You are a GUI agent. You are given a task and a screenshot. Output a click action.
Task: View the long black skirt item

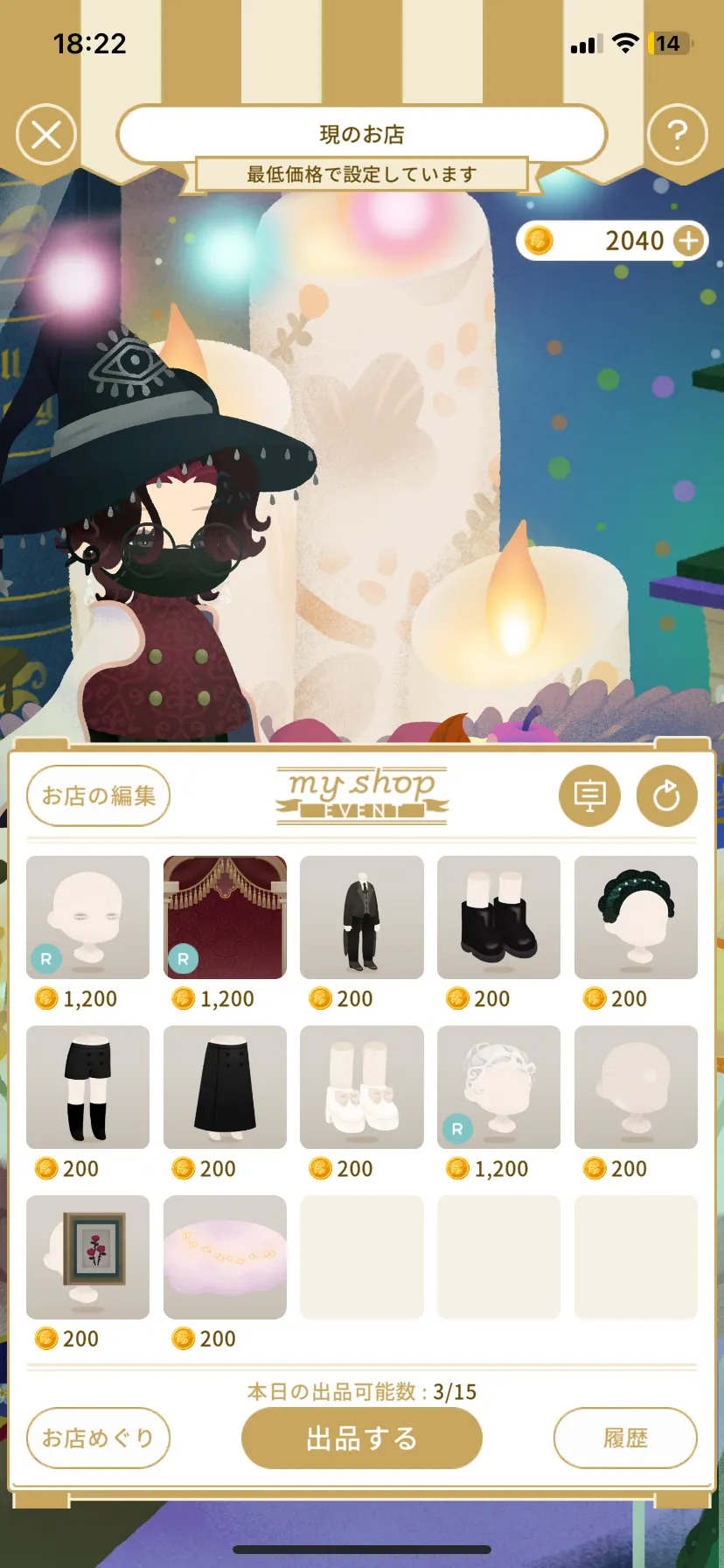[x=225, y=1087]
